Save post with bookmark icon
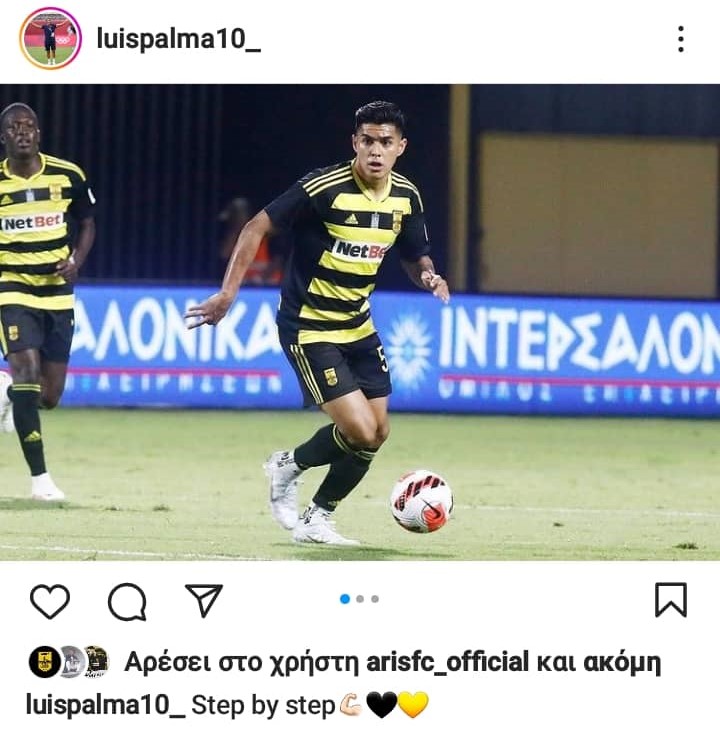The height and width of the screenshot is (732, 720). (x=670, y=600)
